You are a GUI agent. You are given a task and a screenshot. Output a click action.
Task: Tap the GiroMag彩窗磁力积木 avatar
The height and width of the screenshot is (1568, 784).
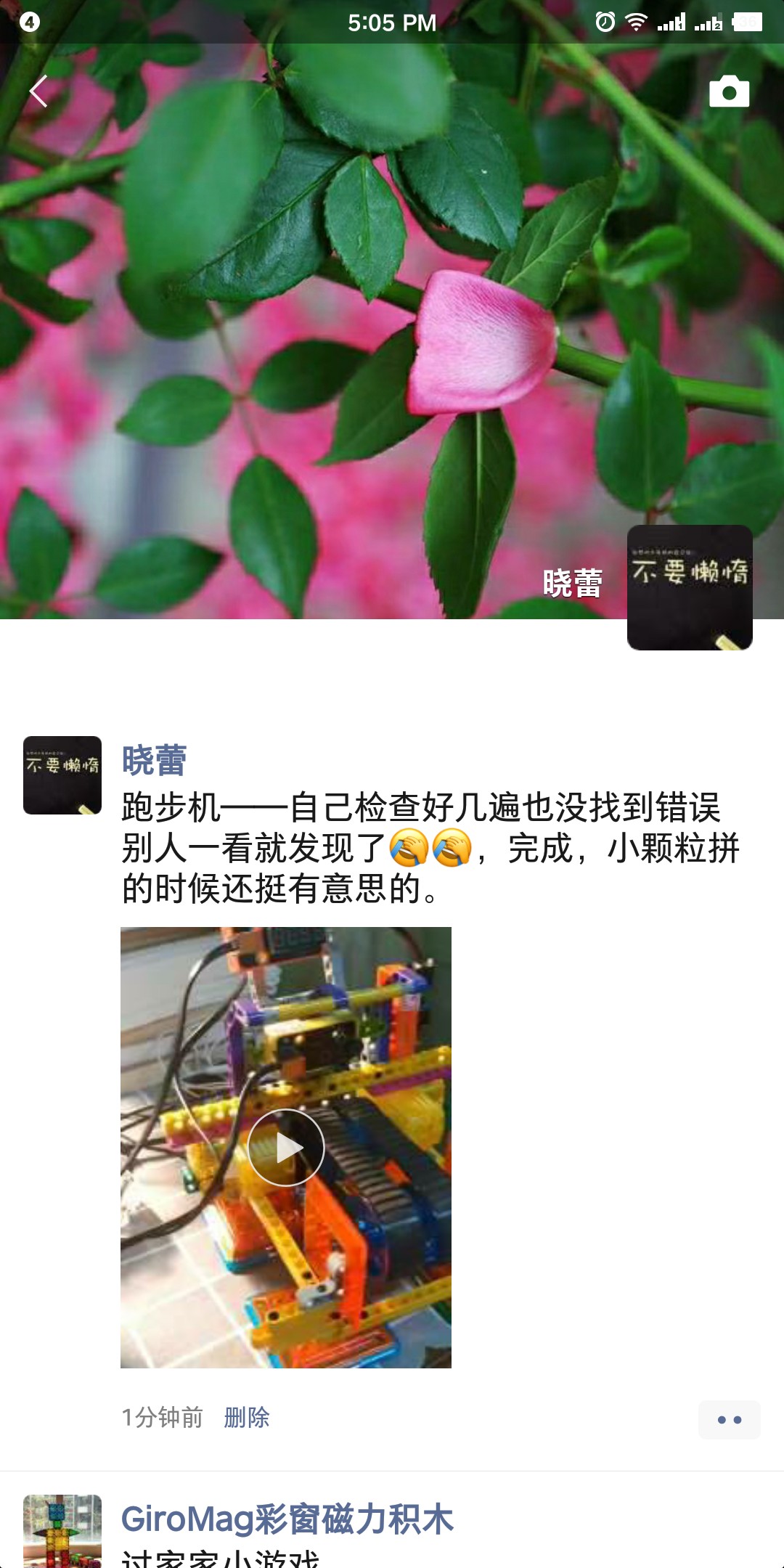62,1530
